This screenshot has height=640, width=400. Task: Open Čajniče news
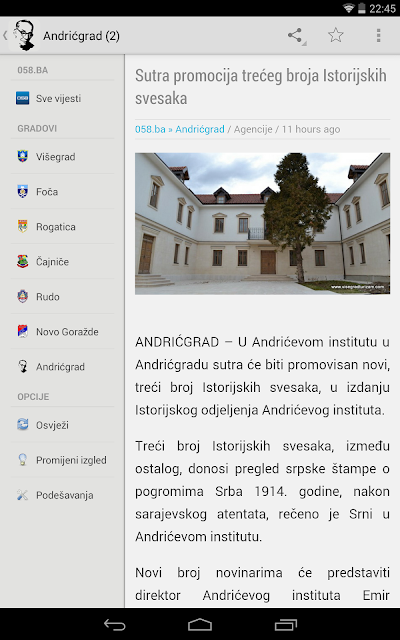[x=62, y=262]
